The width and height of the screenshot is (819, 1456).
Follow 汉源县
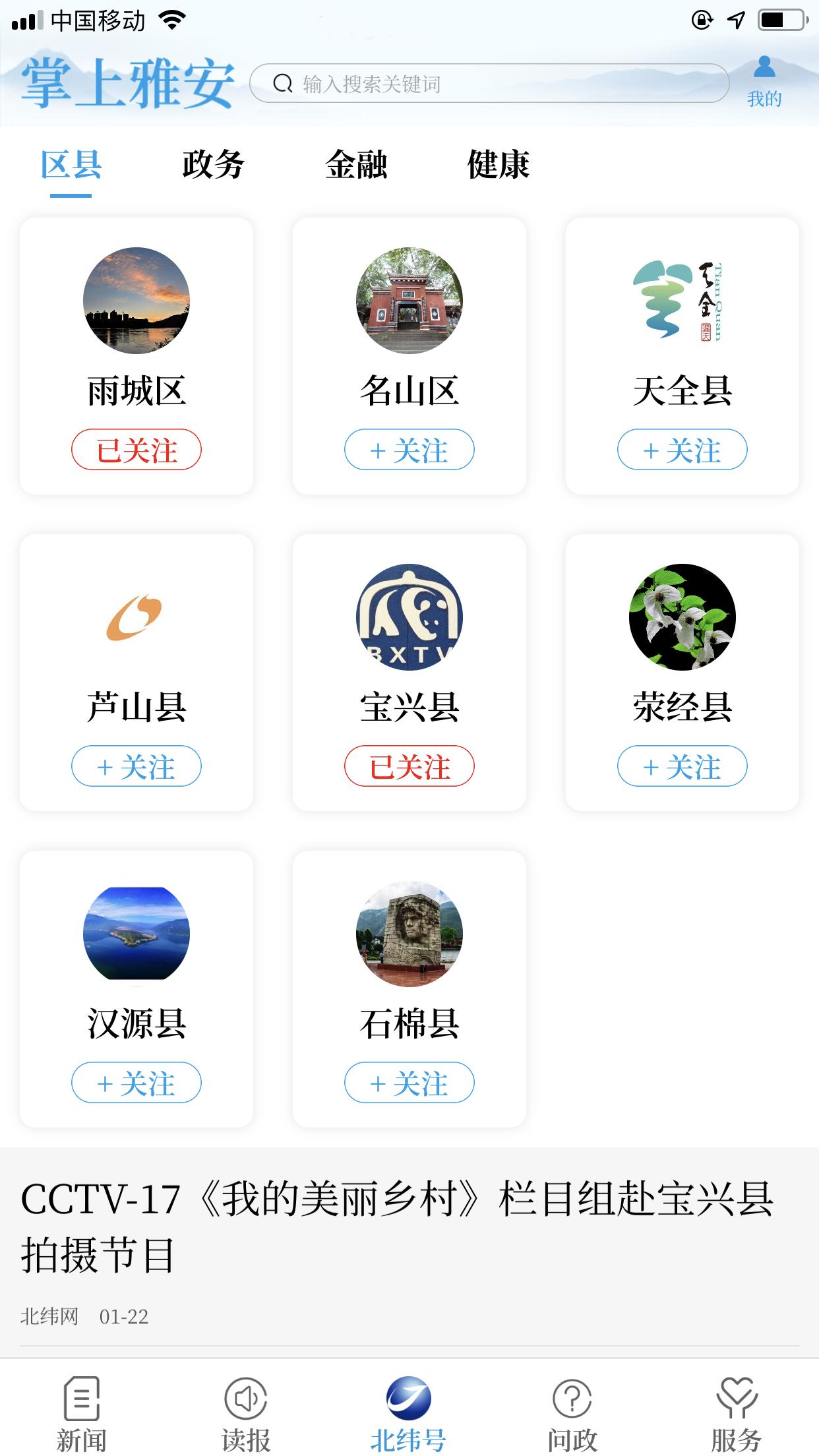click(136, 1083)
